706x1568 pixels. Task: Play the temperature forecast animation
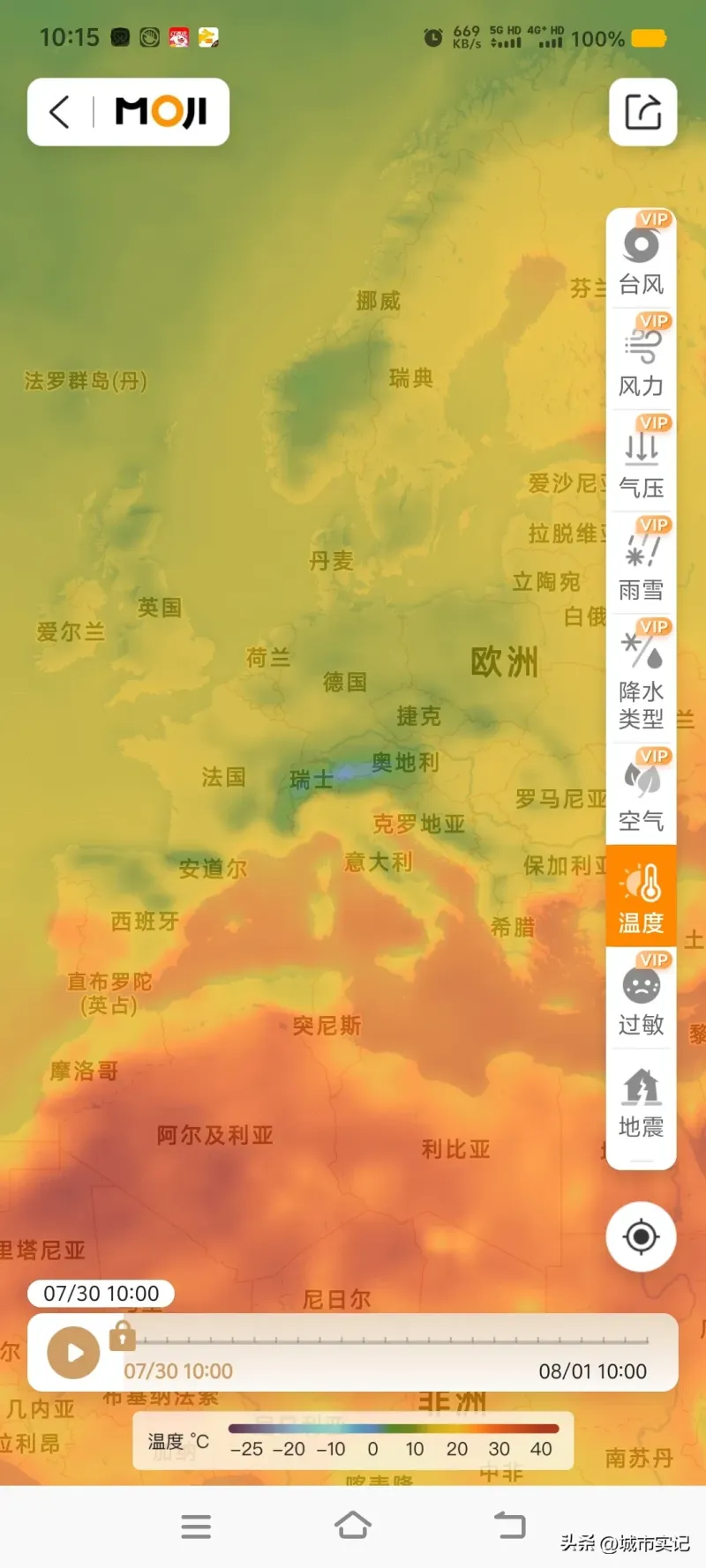pos(73,1352)
